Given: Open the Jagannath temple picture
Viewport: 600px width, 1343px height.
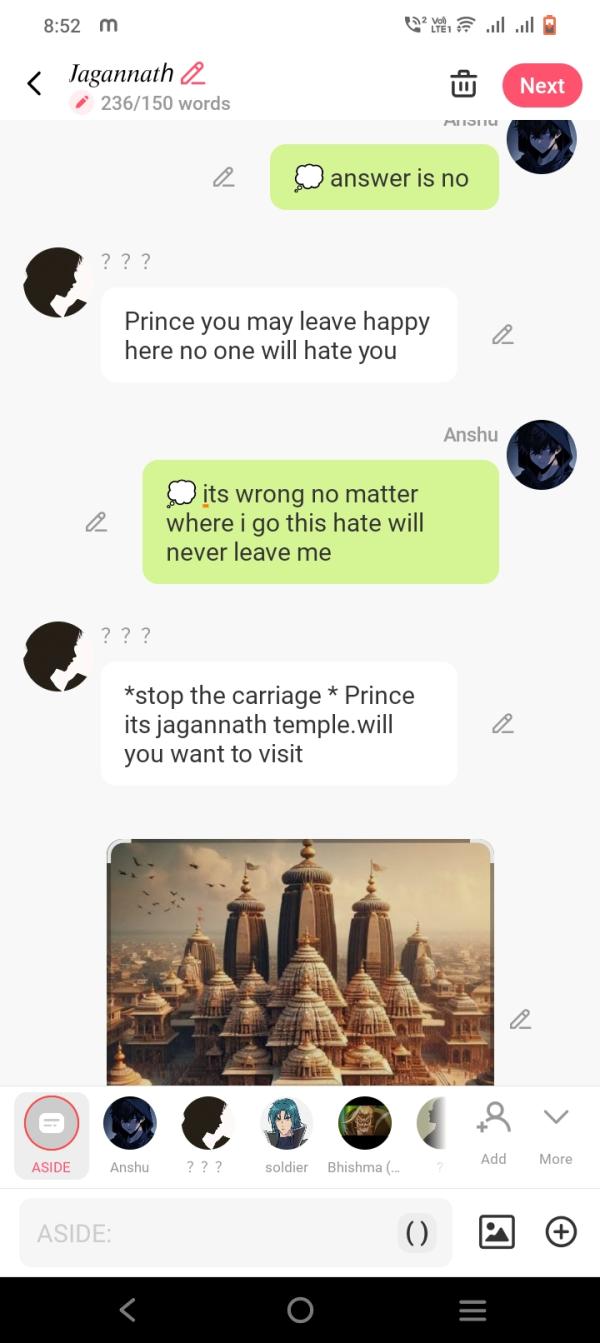Looking at the screenshot, I should (x=300, y=962).
